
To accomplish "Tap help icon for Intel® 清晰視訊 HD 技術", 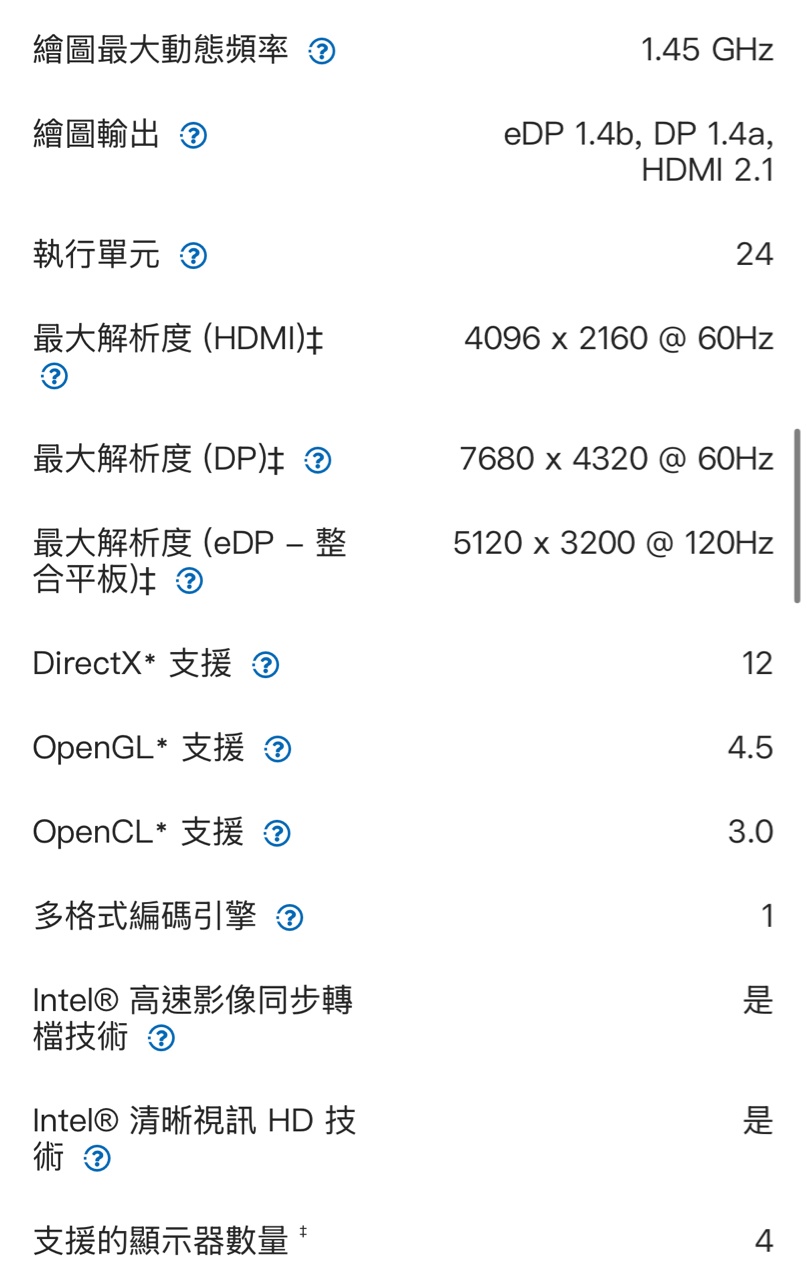I will [97, 1159].
